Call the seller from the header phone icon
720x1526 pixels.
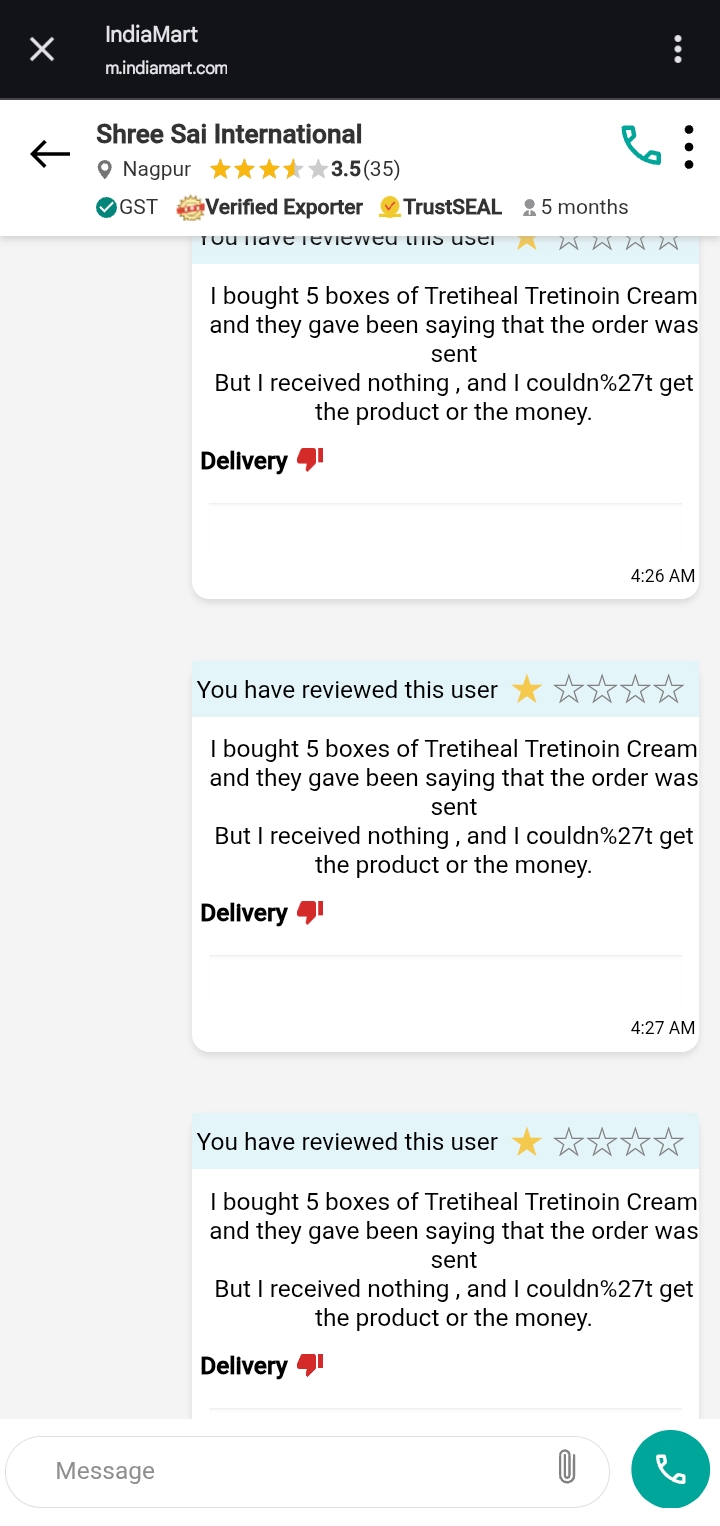click(641, 145)
